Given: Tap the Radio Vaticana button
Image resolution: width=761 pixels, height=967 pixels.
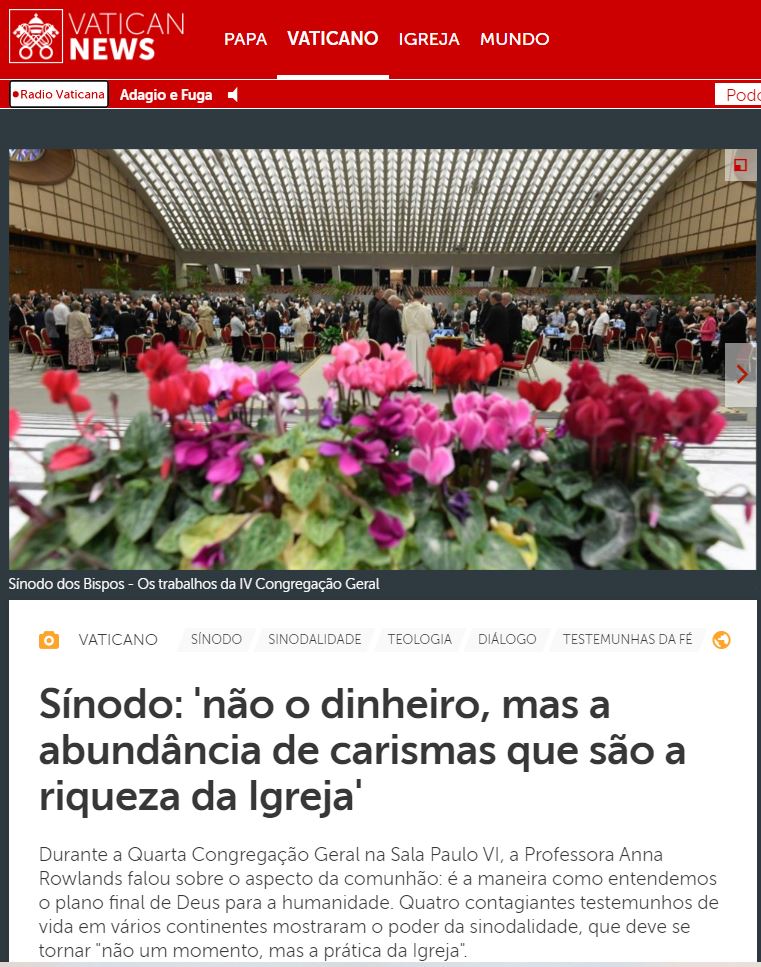Looking at the screenshot, I should tap(59, 95).
